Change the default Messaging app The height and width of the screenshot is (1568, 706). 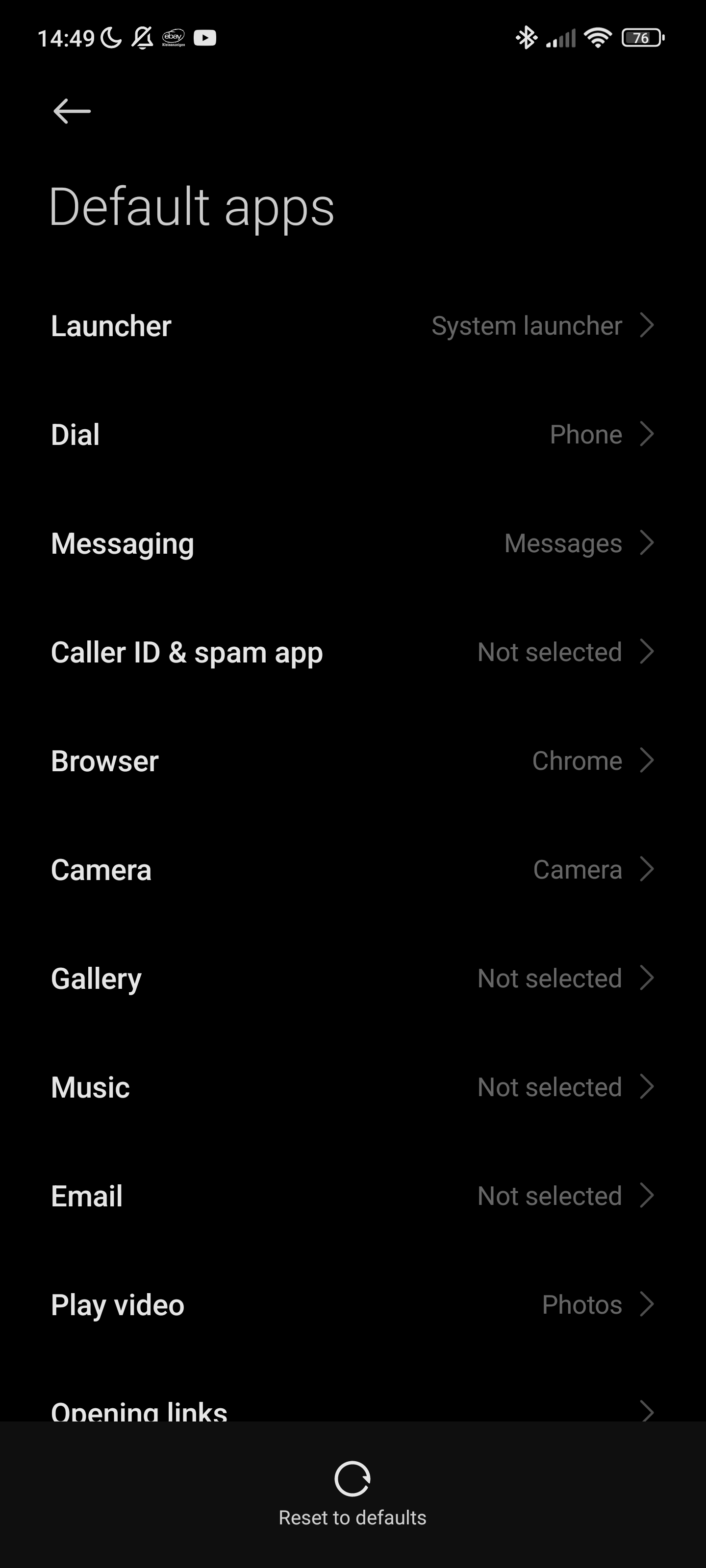click(353, 543)
